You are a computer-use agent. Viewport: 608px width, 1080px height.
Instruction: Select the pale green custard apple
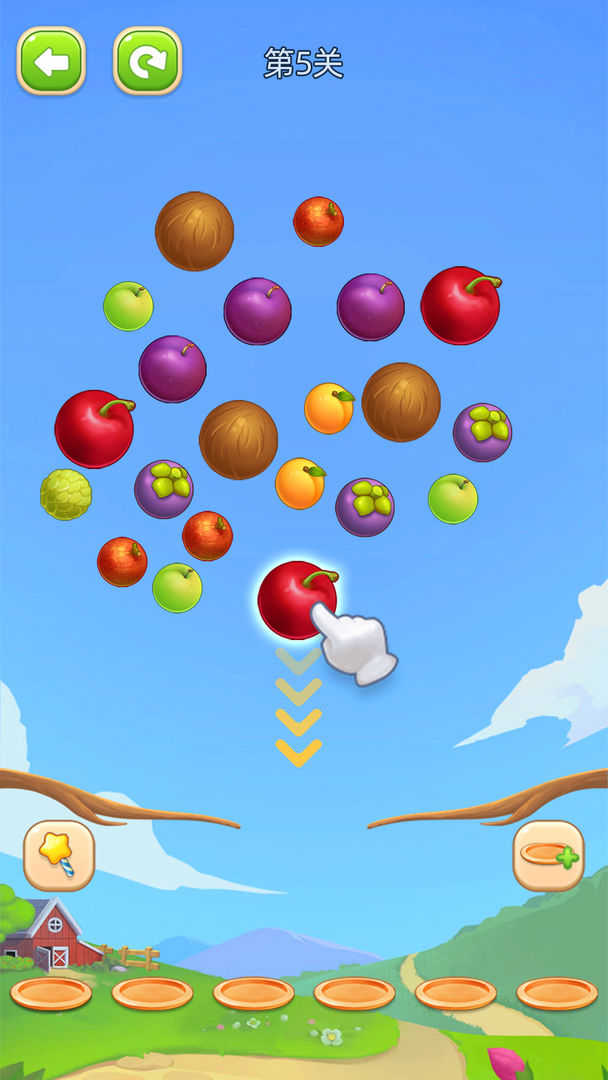click(x=66, y=494)
